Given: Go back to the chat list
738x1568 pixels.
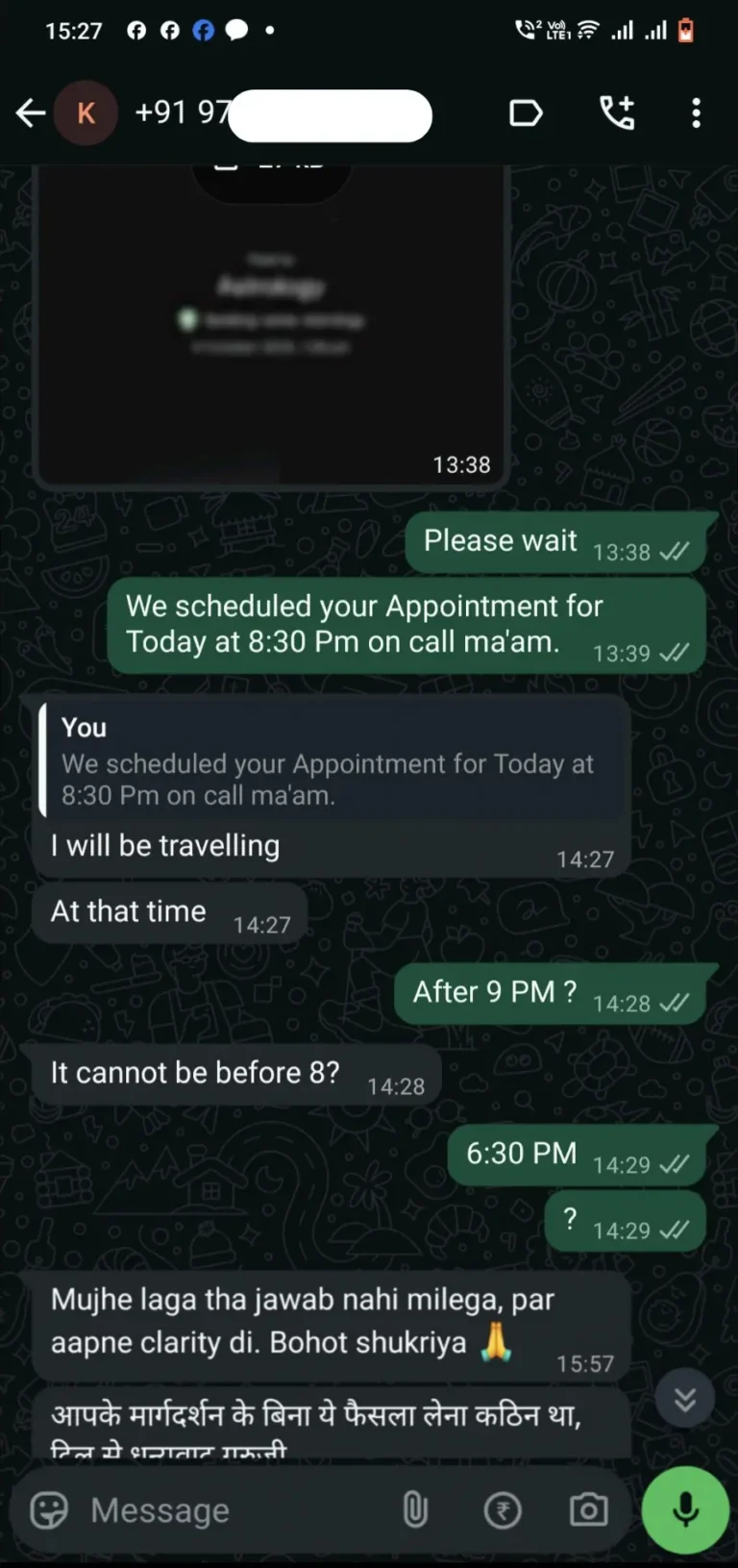Looking at the screenshot, I should pyautogui.click(x=31, y=113).
